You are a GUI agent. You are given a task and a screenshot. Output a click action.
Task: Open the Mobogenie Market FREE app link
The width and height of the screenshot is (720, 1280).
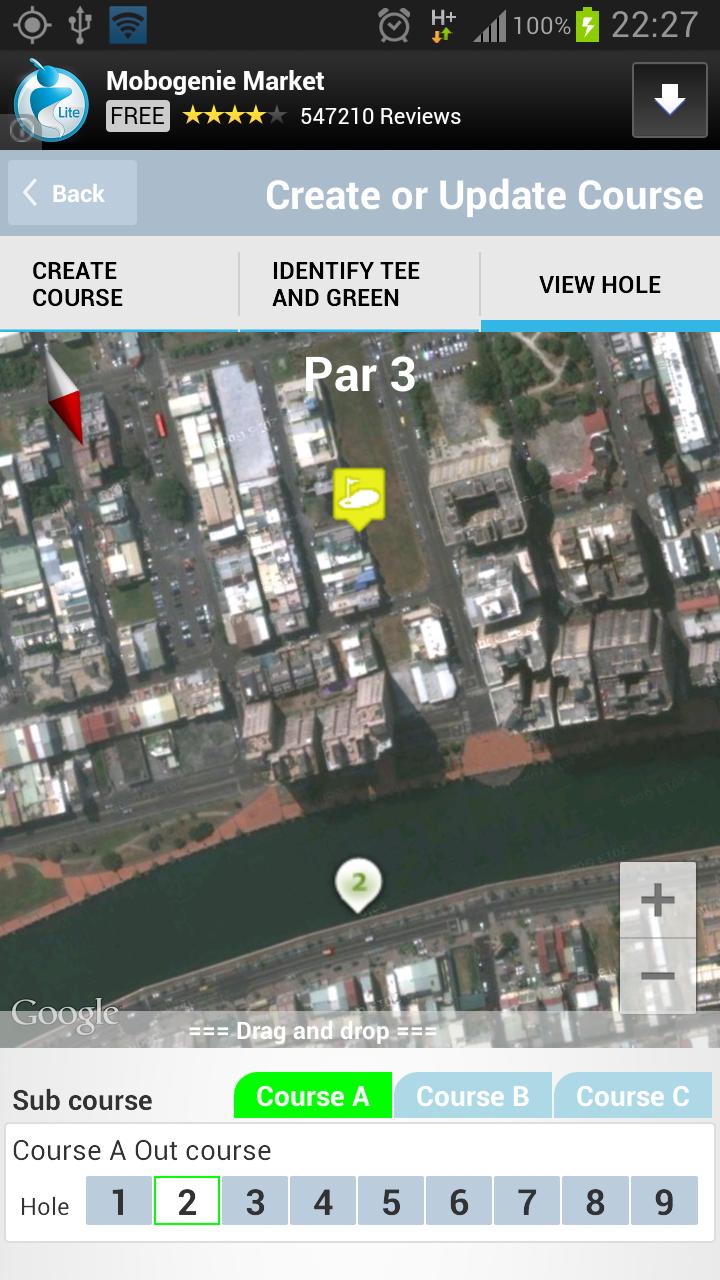pos(138,116)
